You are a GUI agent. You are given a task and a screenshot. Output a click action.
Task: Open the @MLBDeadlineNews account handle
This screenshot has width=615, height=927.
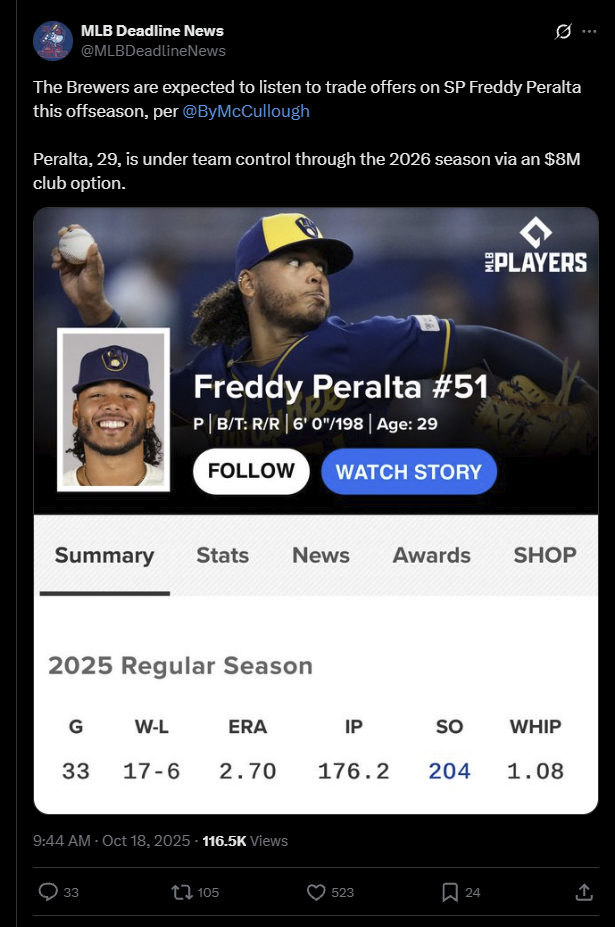pos(153,51)
